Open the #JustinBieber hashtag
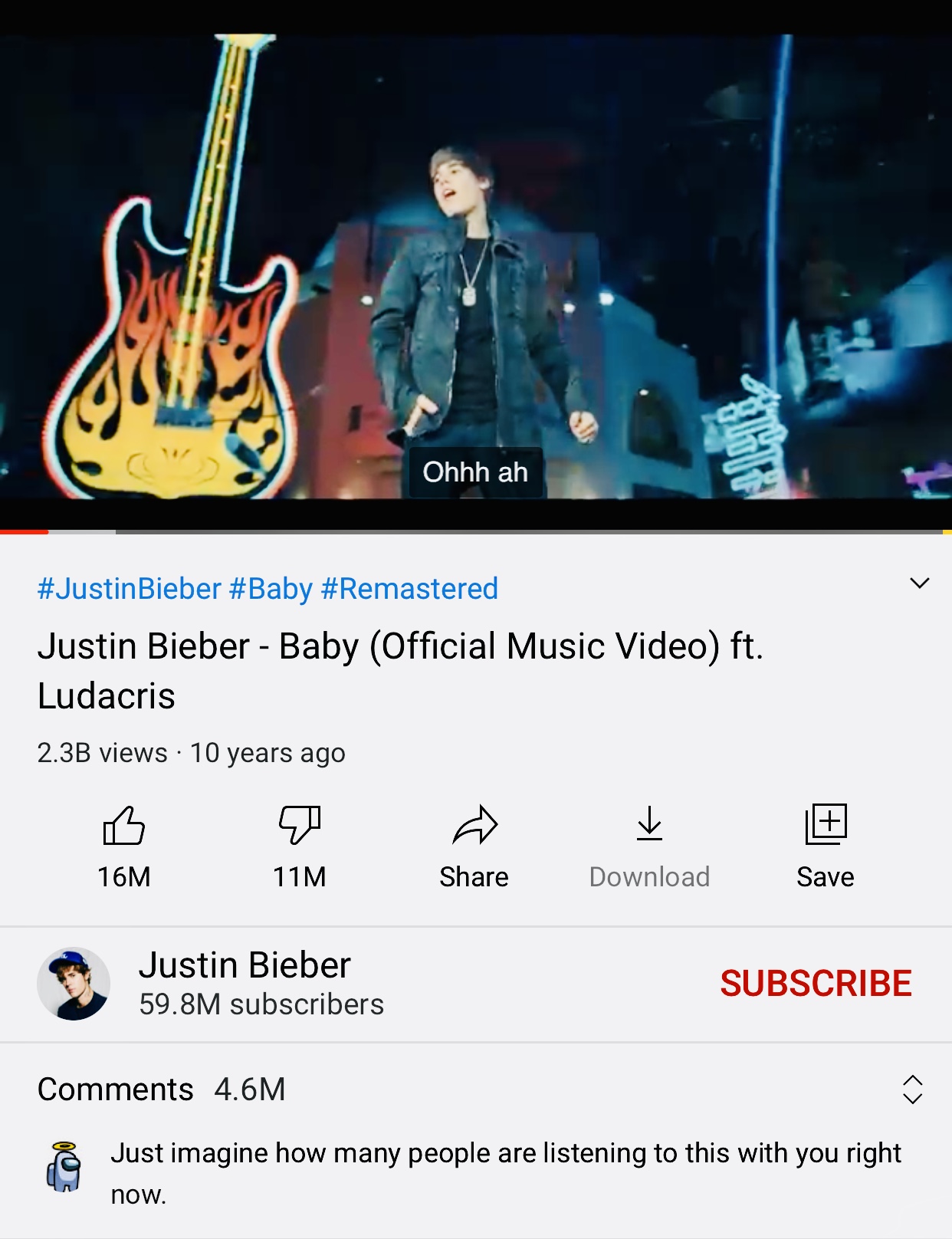This screenshot has width=952, height=1239. point(129,589)
